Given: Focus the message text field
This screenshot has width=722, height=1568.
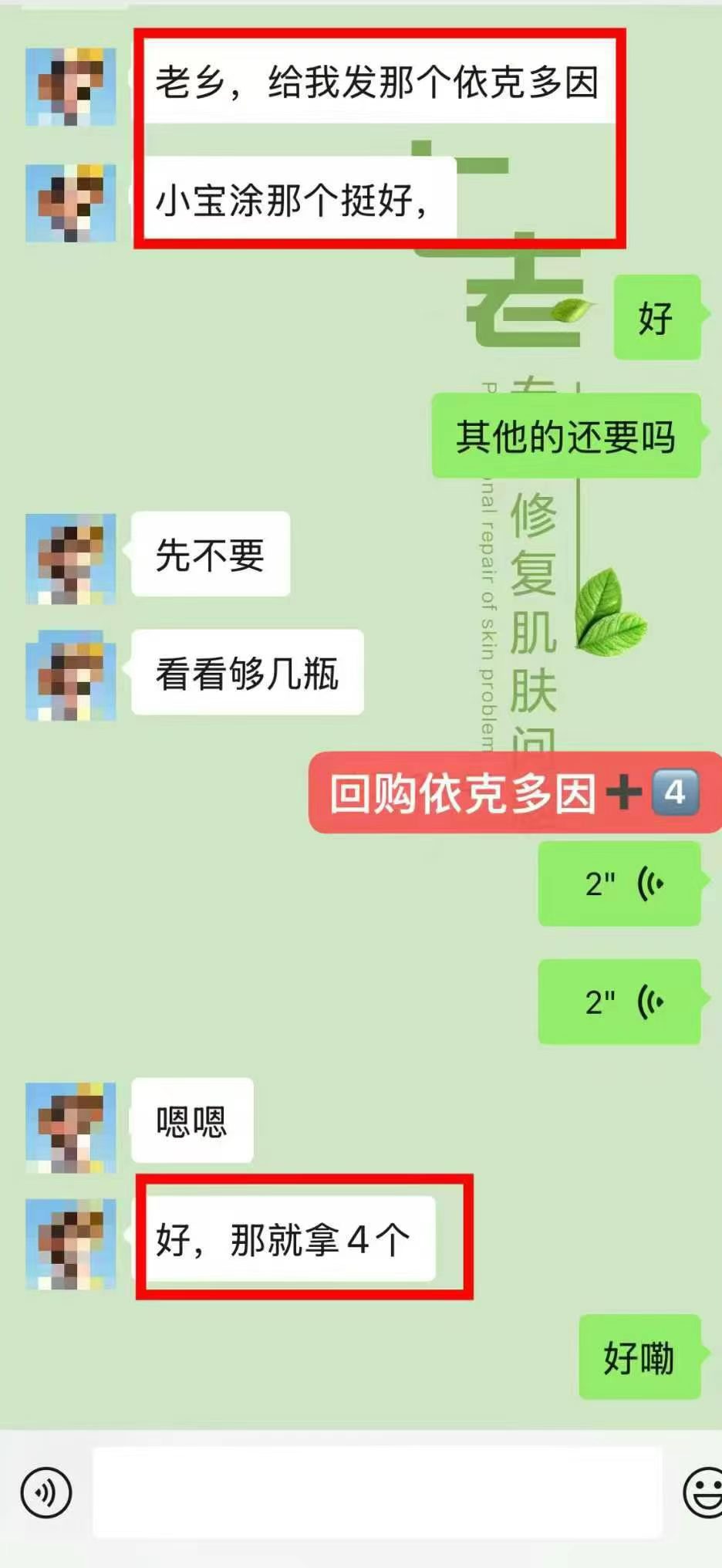Looking at the screenshot, I should pos(377,1492).
